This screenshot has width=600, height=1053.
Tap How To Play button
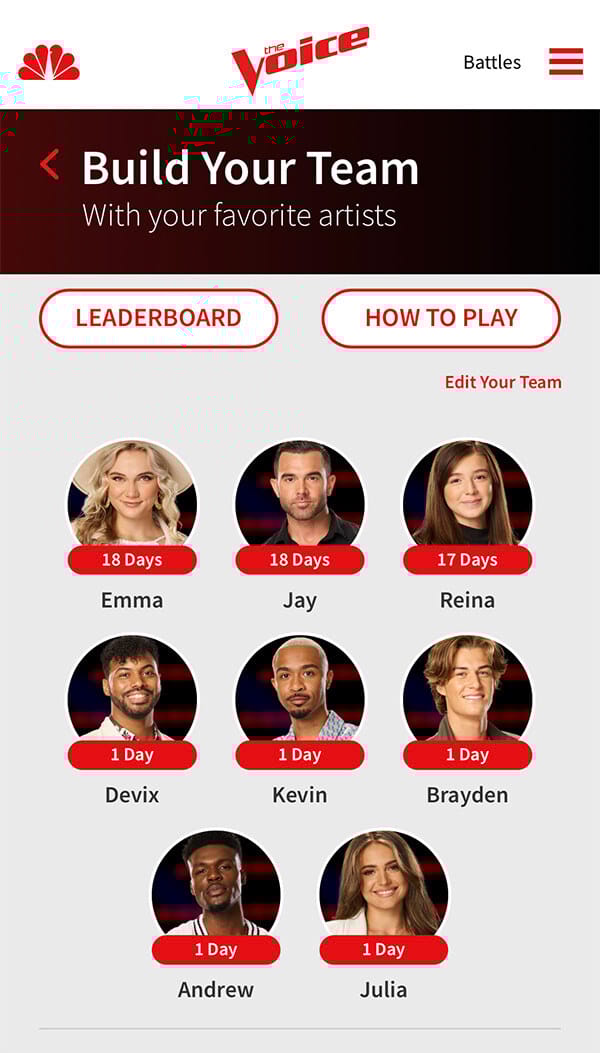[441, 318]
